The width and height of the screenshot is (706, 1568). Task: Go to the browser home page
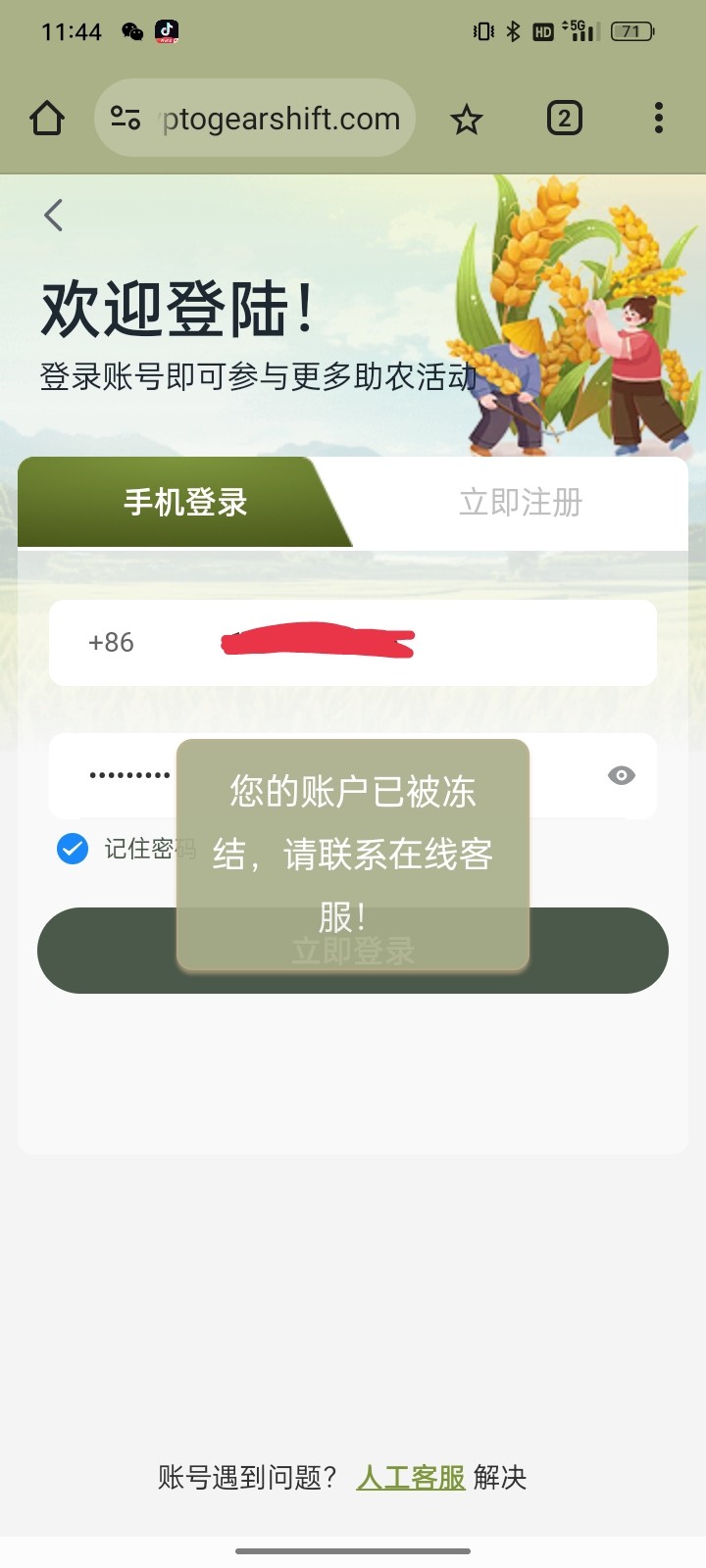[47, 119]
